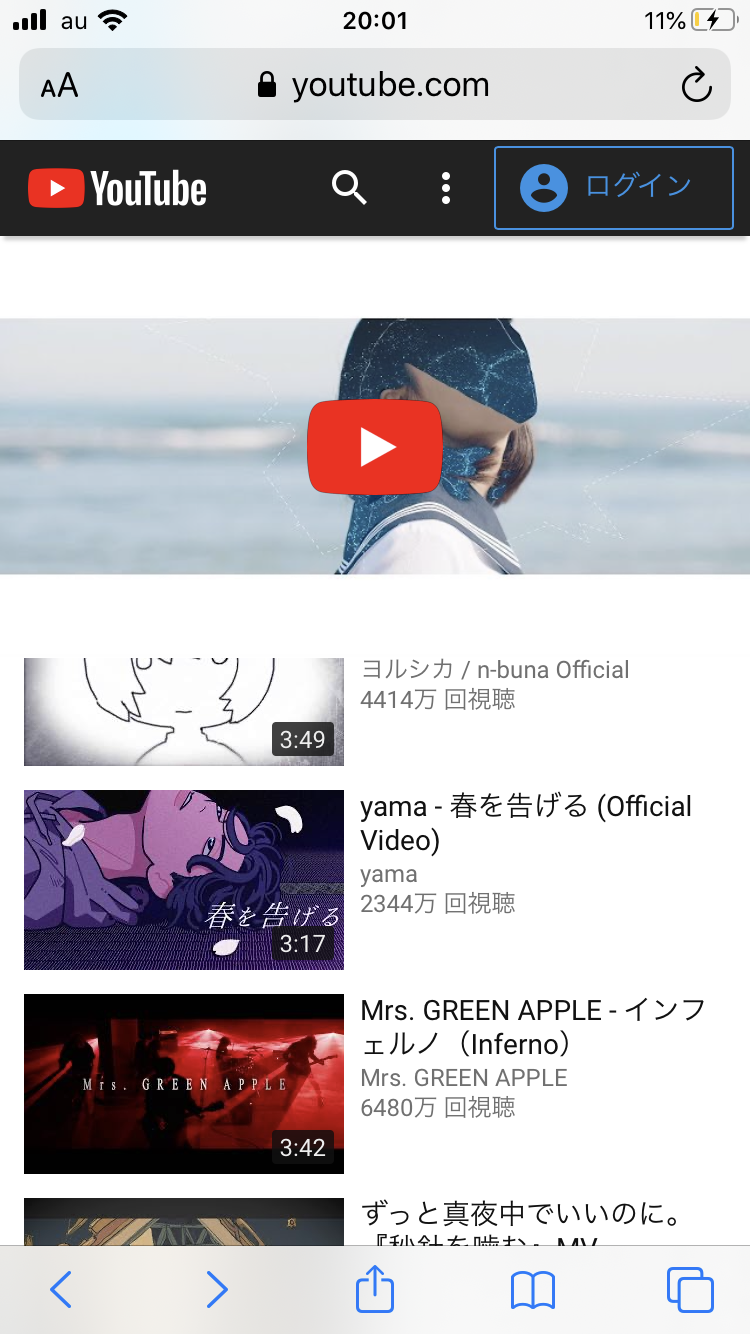
Task: Share this page from the Safari toolbar
Action: coord(375,1289)
